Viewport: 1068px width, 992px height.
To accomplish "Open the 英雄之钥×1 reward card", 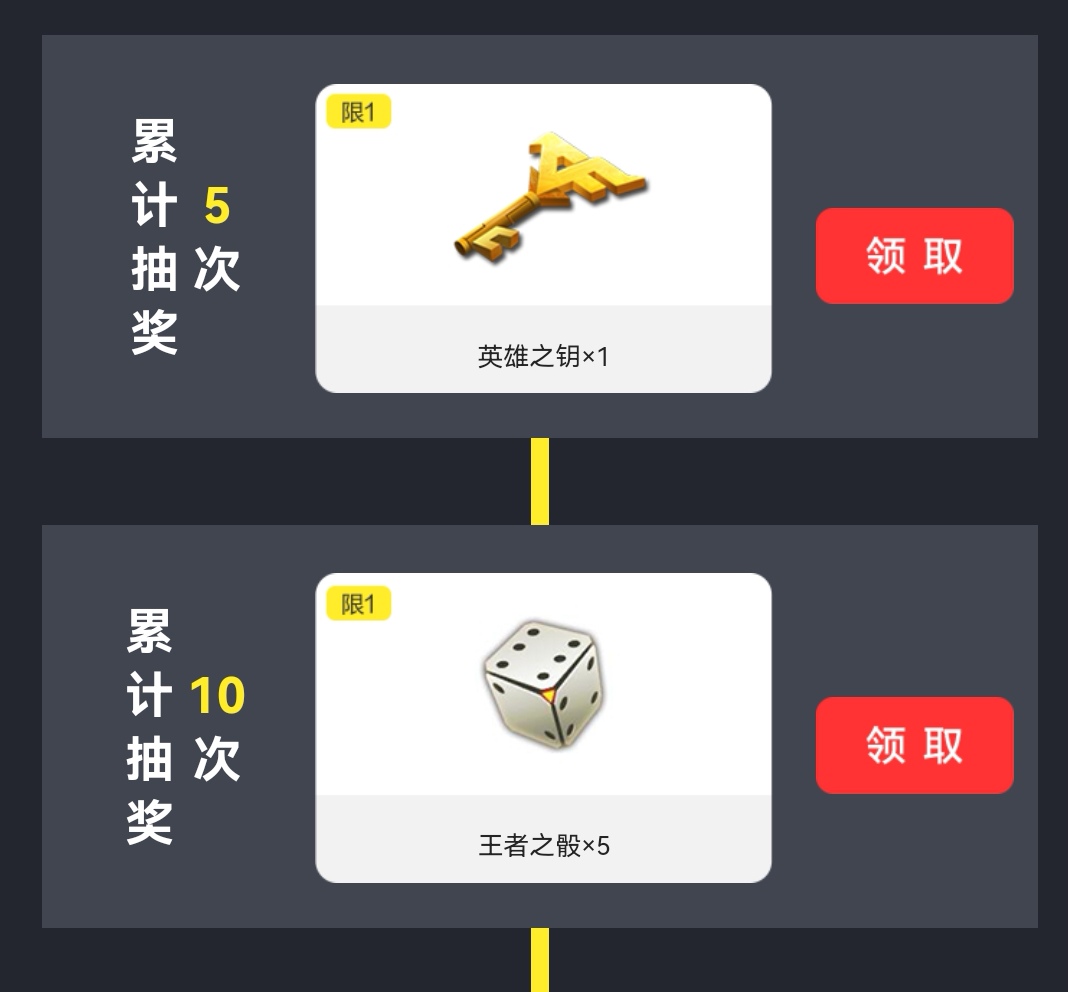I will click(543, 238).
